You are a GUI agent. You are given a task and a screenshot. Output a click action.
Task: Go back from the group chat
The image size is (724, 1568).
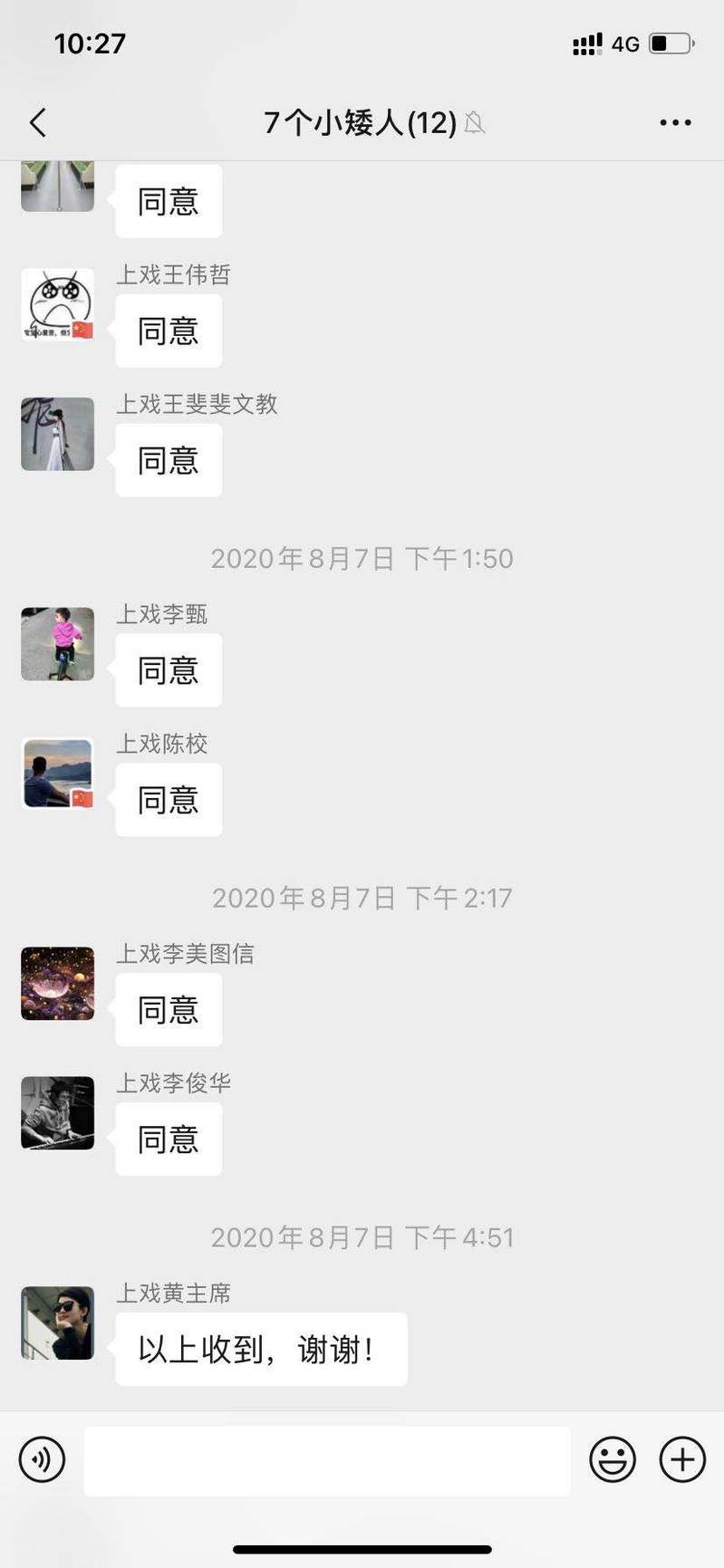tap(38, 122)
